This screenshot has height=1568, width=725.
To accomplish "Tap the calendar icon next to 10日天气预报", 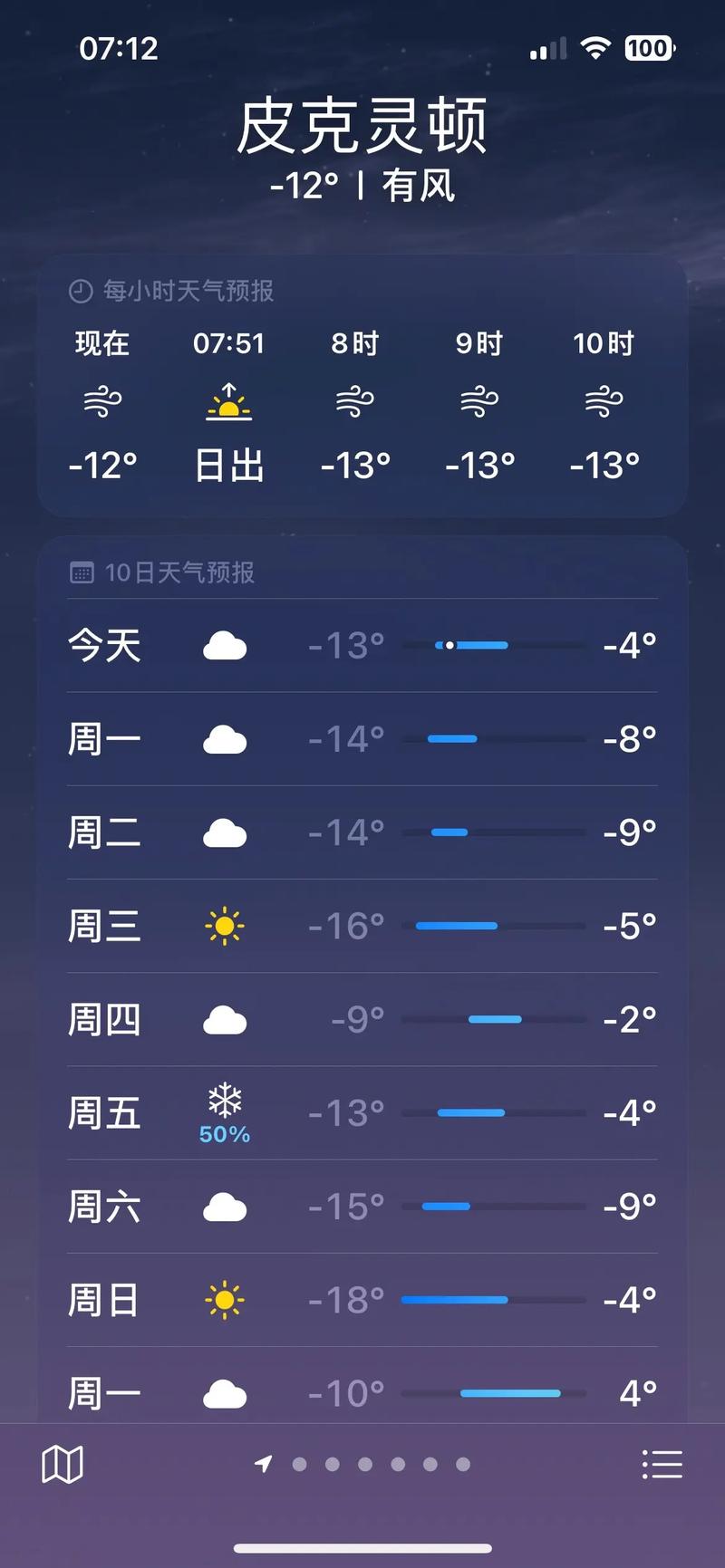I will 83,572.
